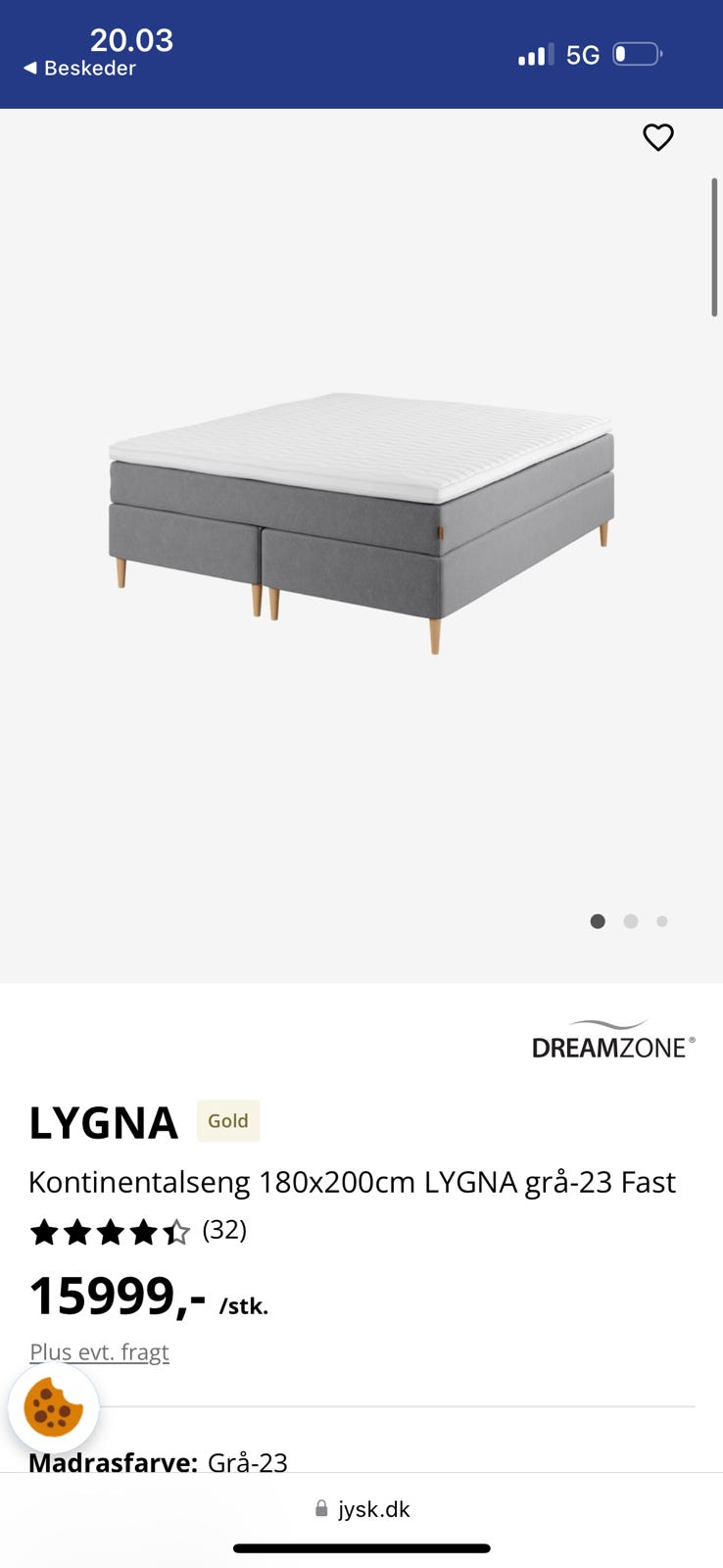Go back to Beskeder app
Image resolution: width=723 pixels, height=1568 pixels.
click(79, 69)
